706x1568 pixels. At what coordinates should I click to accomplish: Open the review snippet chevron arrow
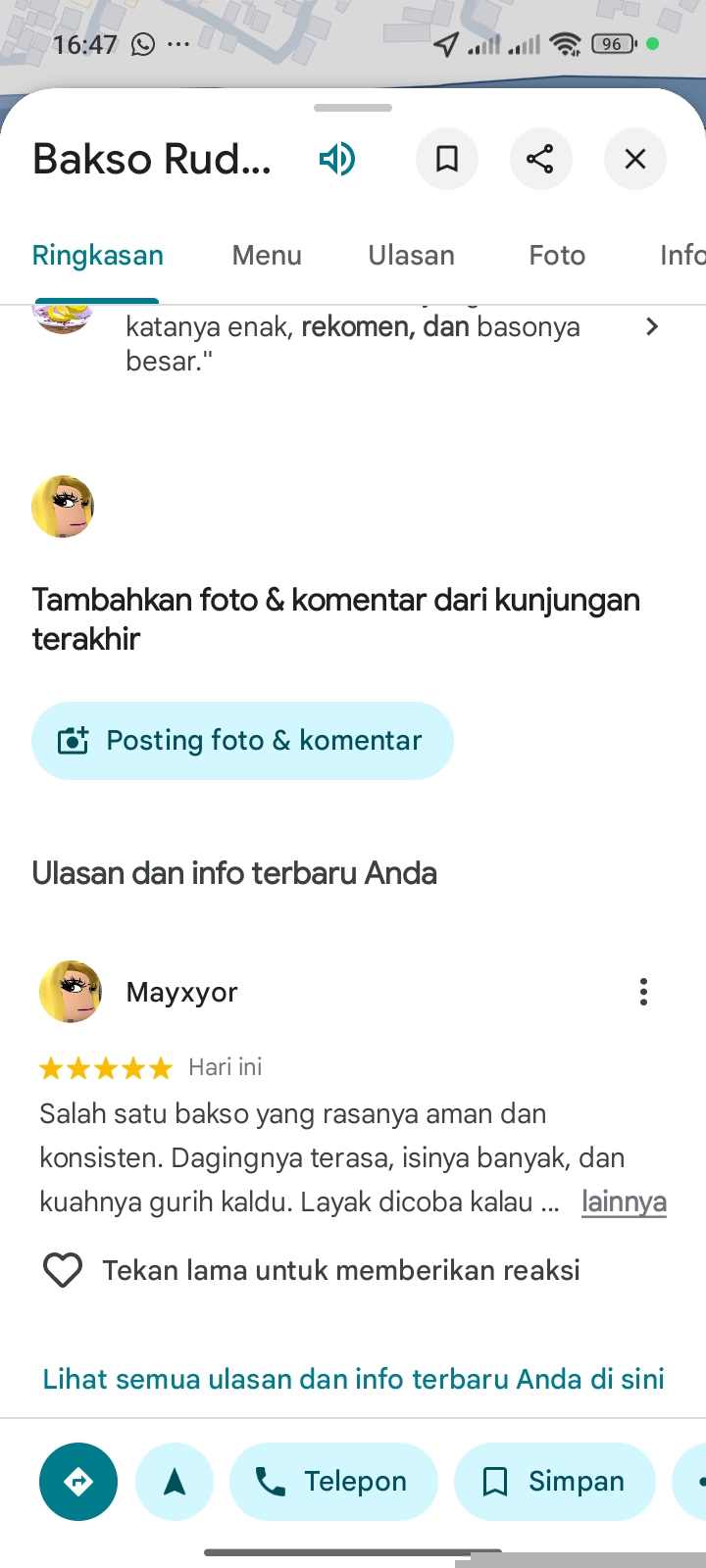652,327
